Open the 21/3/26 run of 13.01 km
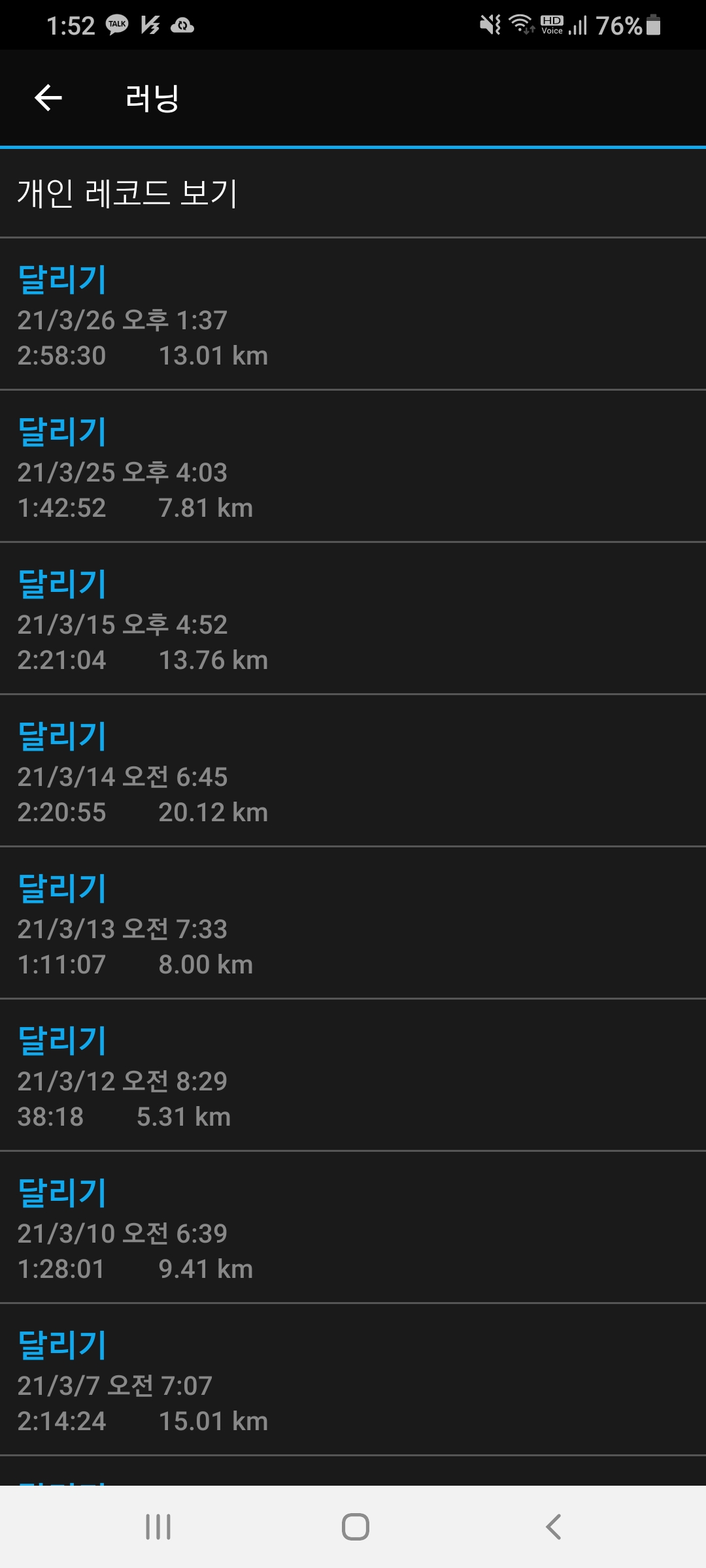The height and width of the screenshot is (1568, 706). 353,314
